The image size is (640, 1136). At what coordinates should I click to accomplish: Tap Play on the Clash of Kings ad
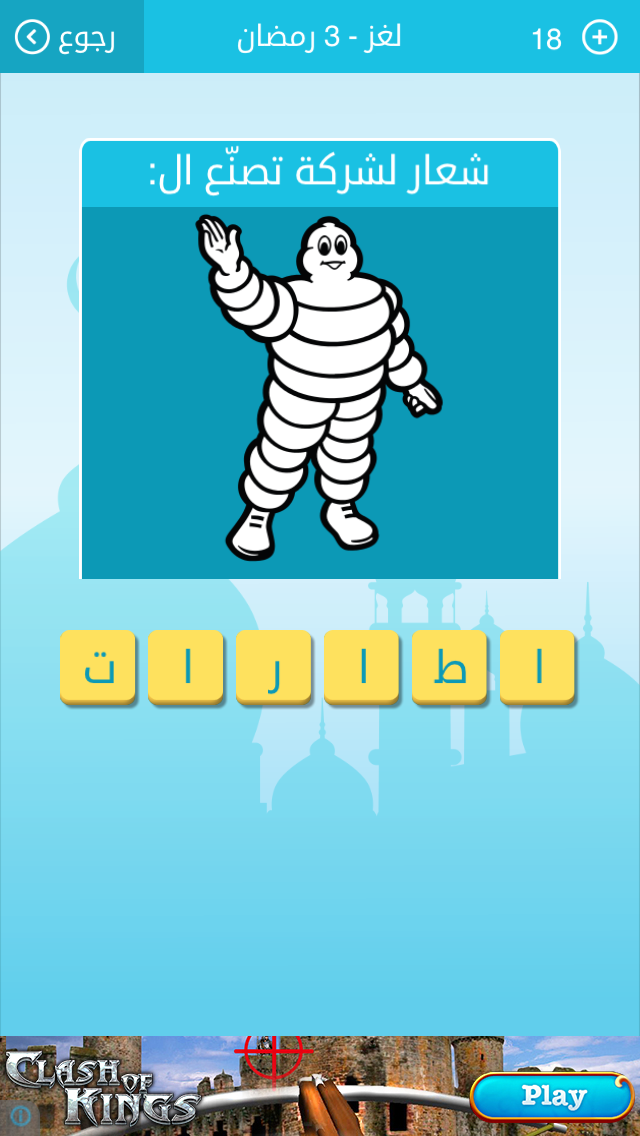click(552, 1096)
